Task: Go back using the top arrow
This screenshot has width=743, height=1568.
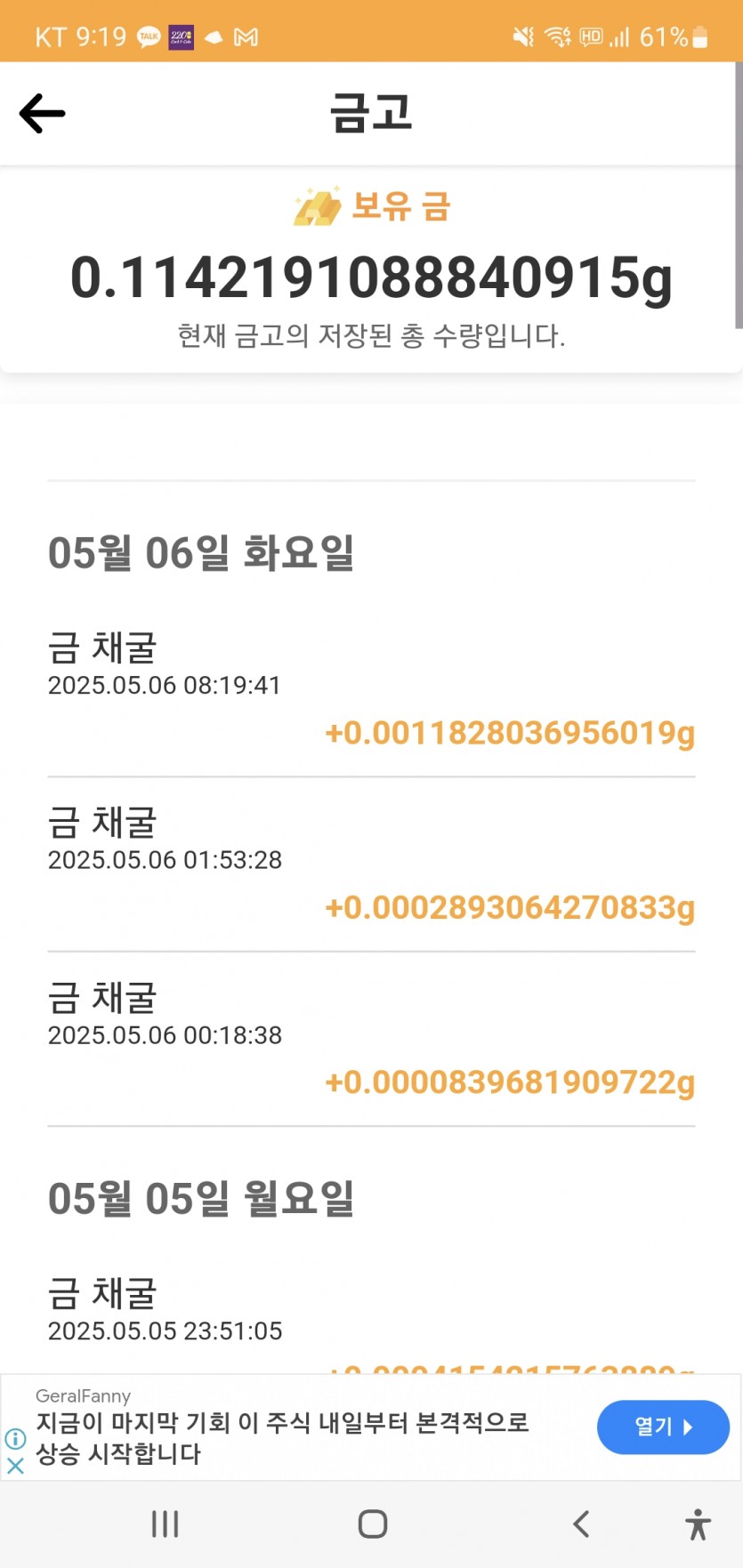Action: coord(42,114)
